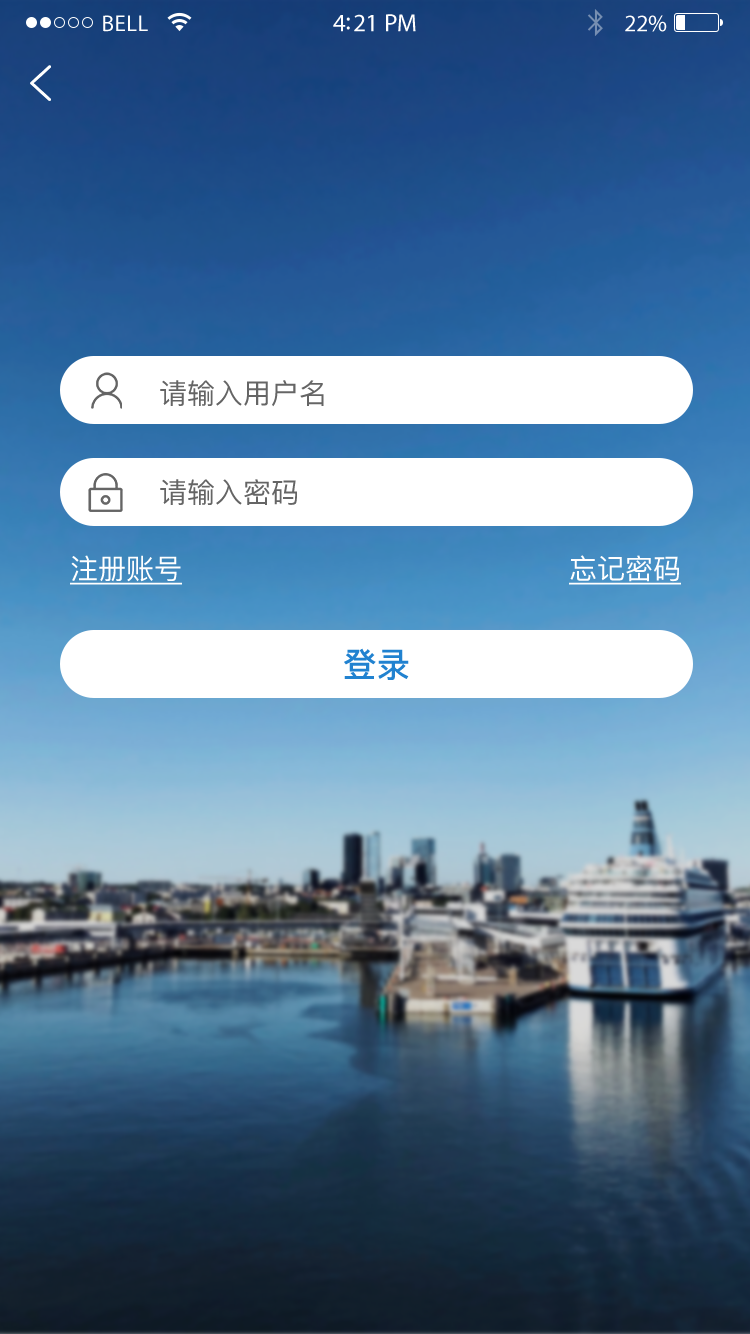This screenshot has width=750, height=1334.
Task: Click the 登录 login button
Action: coord(375,663)
